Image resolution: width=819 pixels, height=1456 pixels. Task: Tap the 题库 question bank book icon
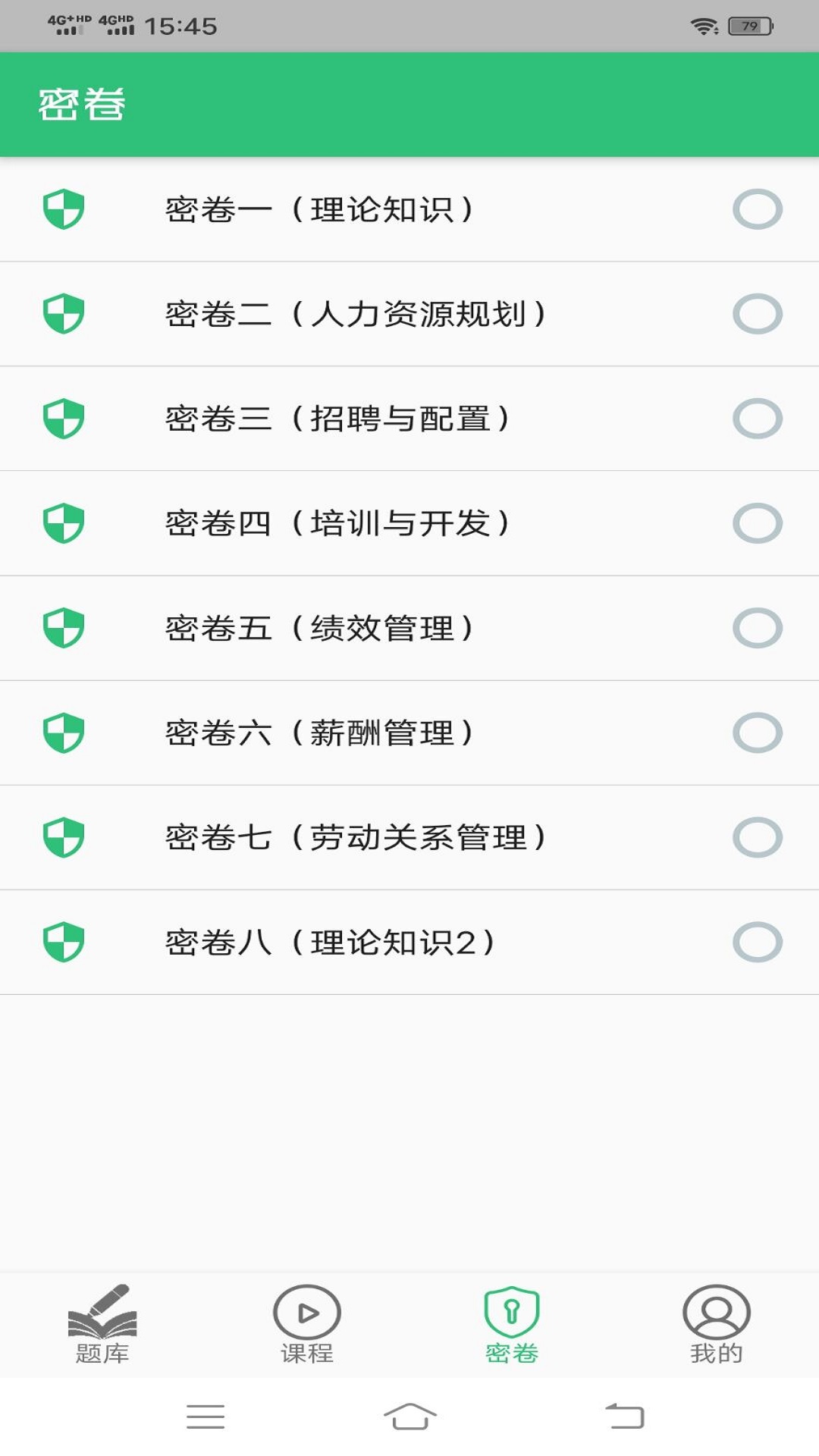(x=102, y=1319)
